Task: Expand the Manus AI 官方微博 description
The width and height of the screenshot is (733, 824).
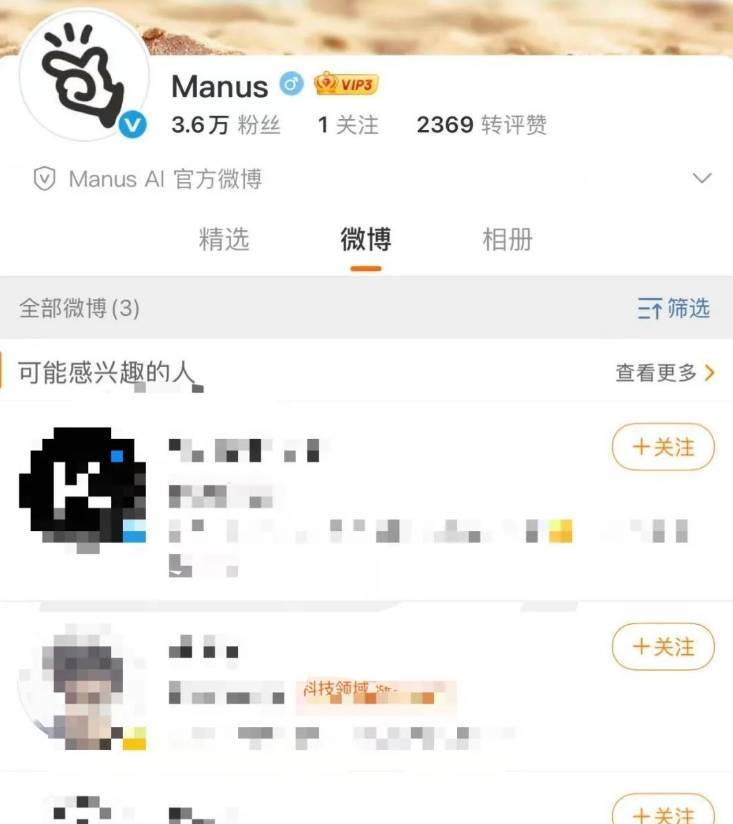Action: point(702,179)
